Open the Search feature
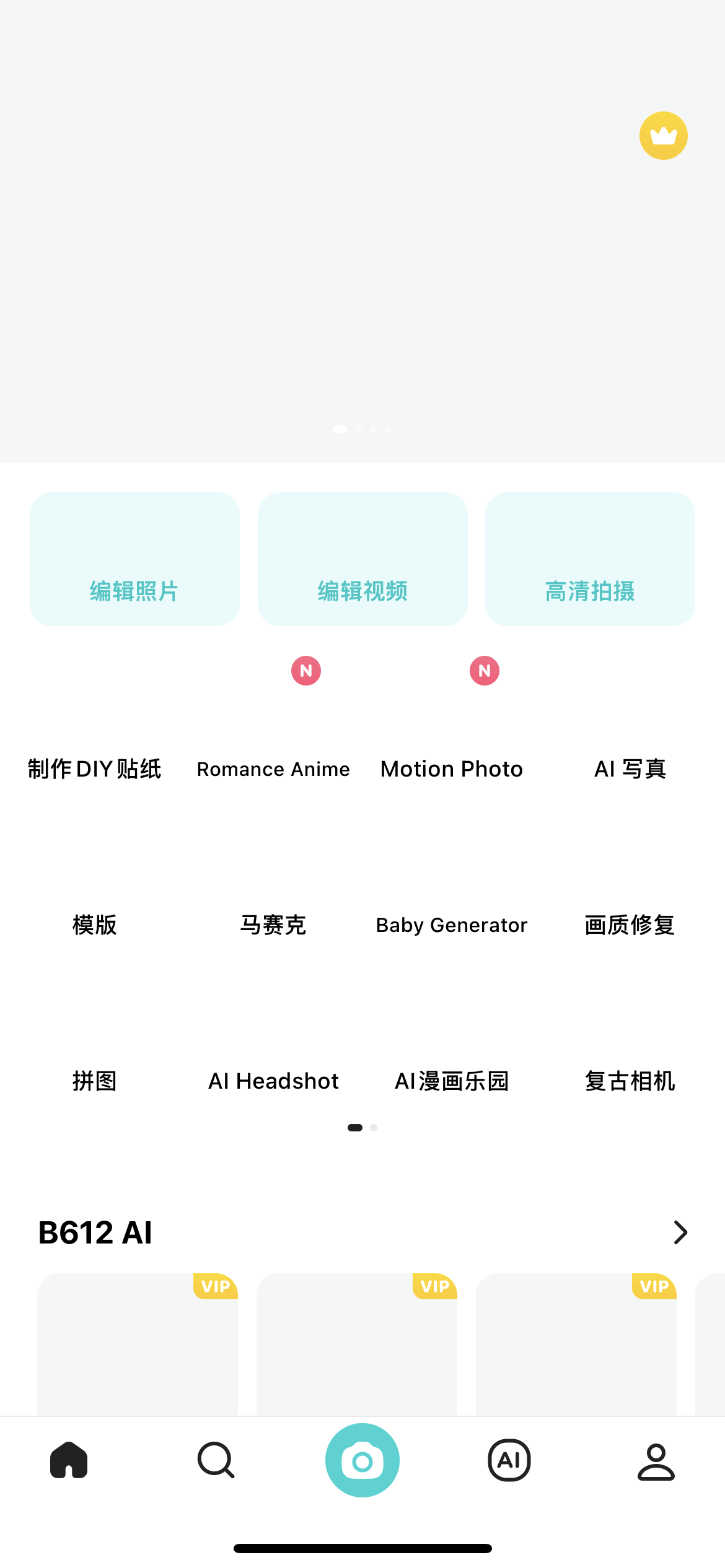 coord(215,1460)
